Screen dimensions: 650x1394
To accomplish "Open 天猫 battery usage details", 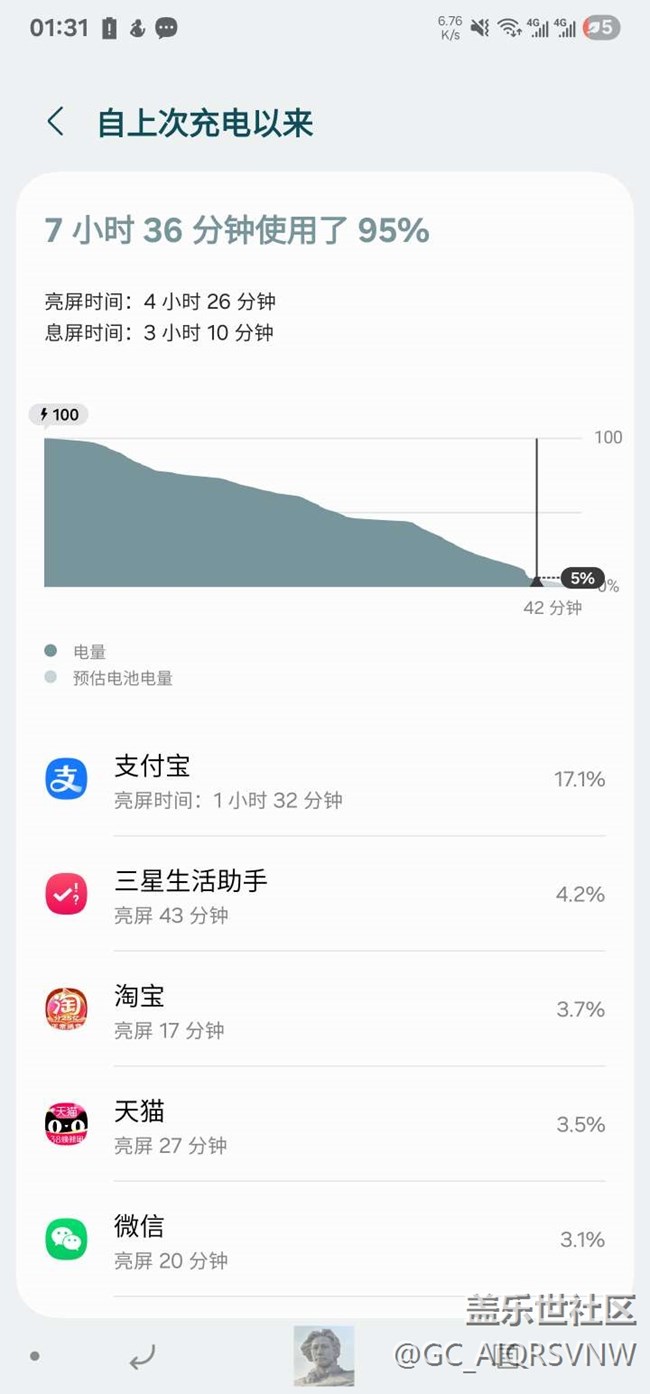I will 325,1124.
